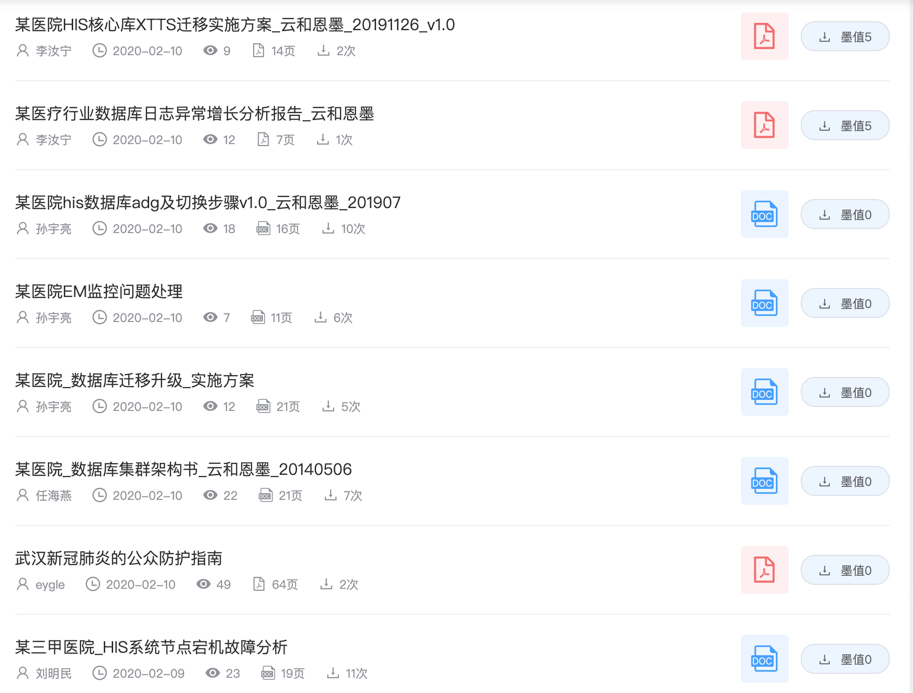Open 某三甲医院_HIS系统节点宕机故障分析 document
The height and width of the screenshot is (693, 913).
point(152,648)
